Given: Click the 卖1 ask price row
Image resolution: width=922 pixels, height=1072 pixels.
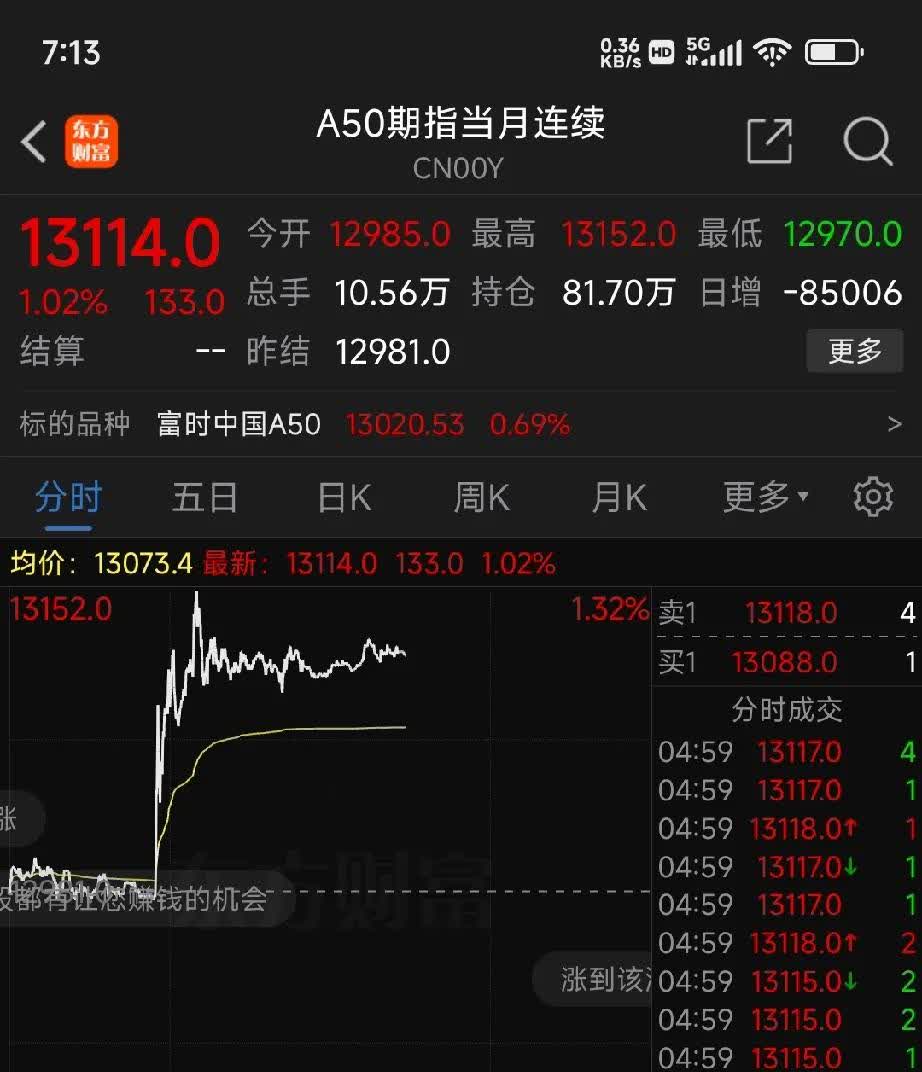Looking at the screenshot, I should (789, 613).
